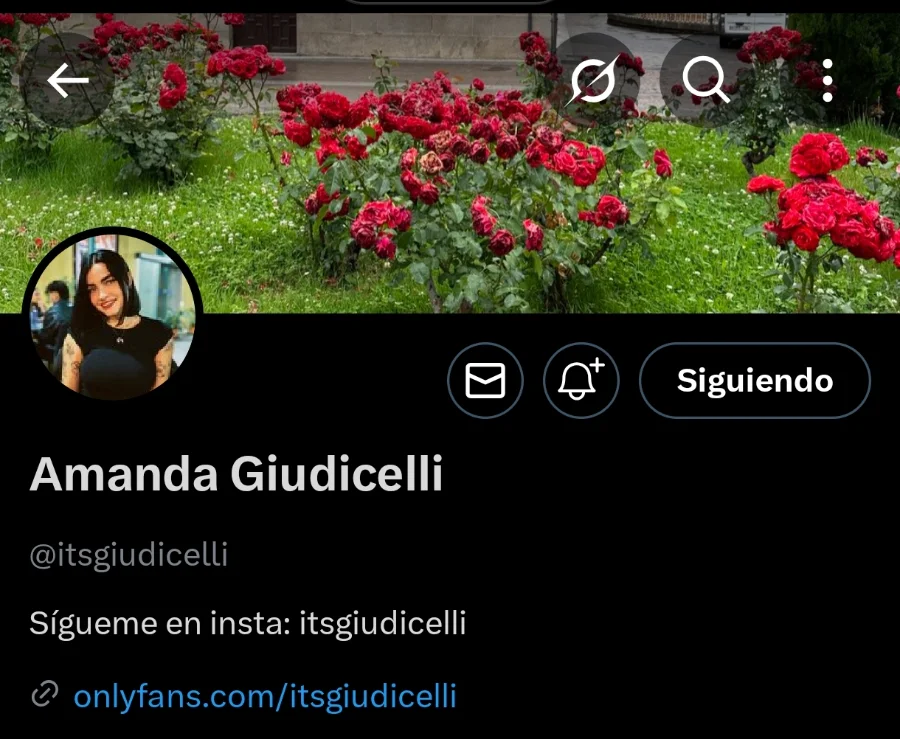This screenshot has height=739, width=900.
Task: Open the three-dot overflow menu
Action: click(x=827, y=81)
